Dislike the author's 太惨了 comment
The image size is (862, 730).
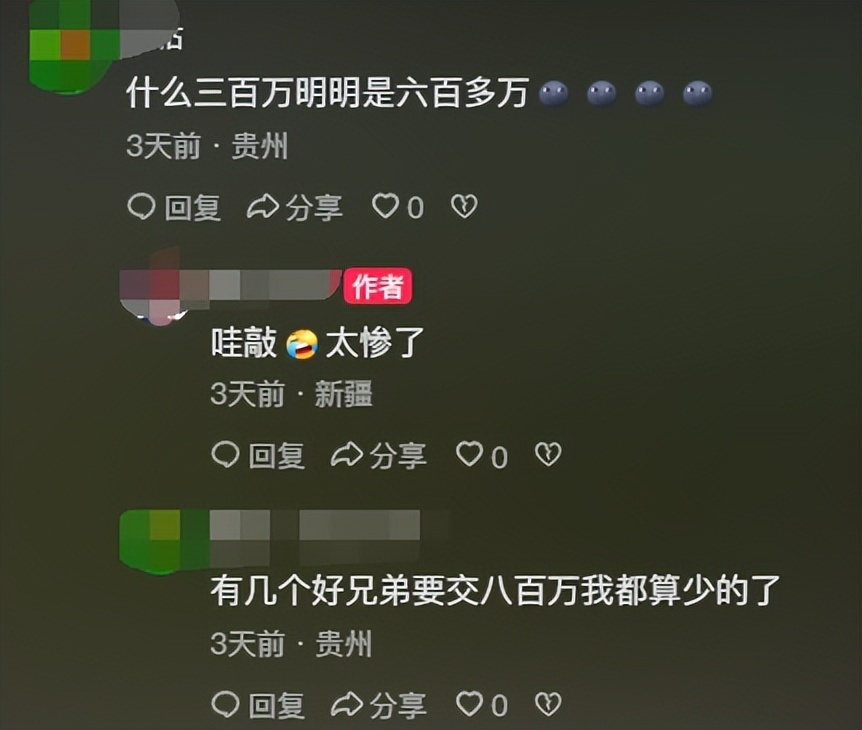(x=548, y=456)
